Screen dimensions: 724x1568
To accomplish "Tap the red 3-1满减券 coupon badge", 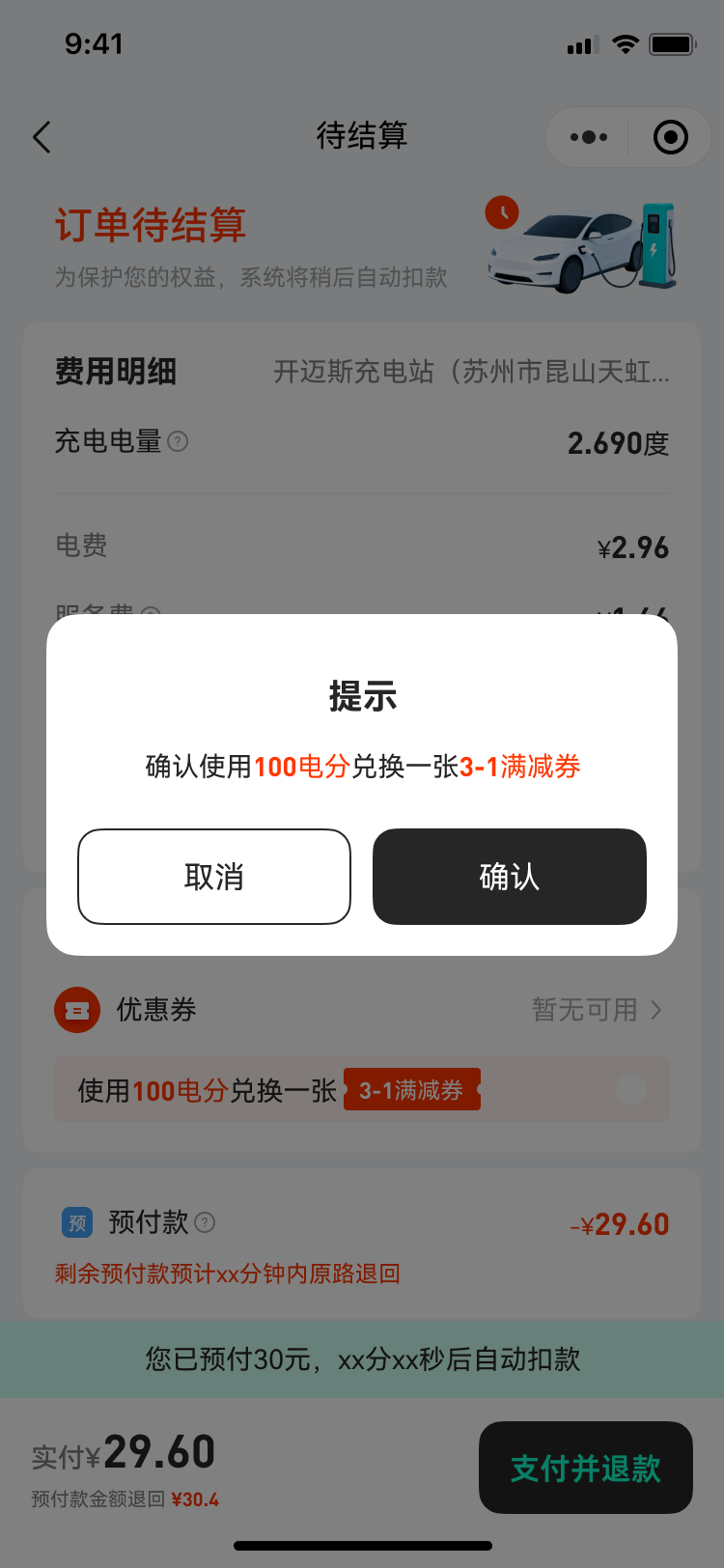I will pyautogui.click(x=412, y=1089).
